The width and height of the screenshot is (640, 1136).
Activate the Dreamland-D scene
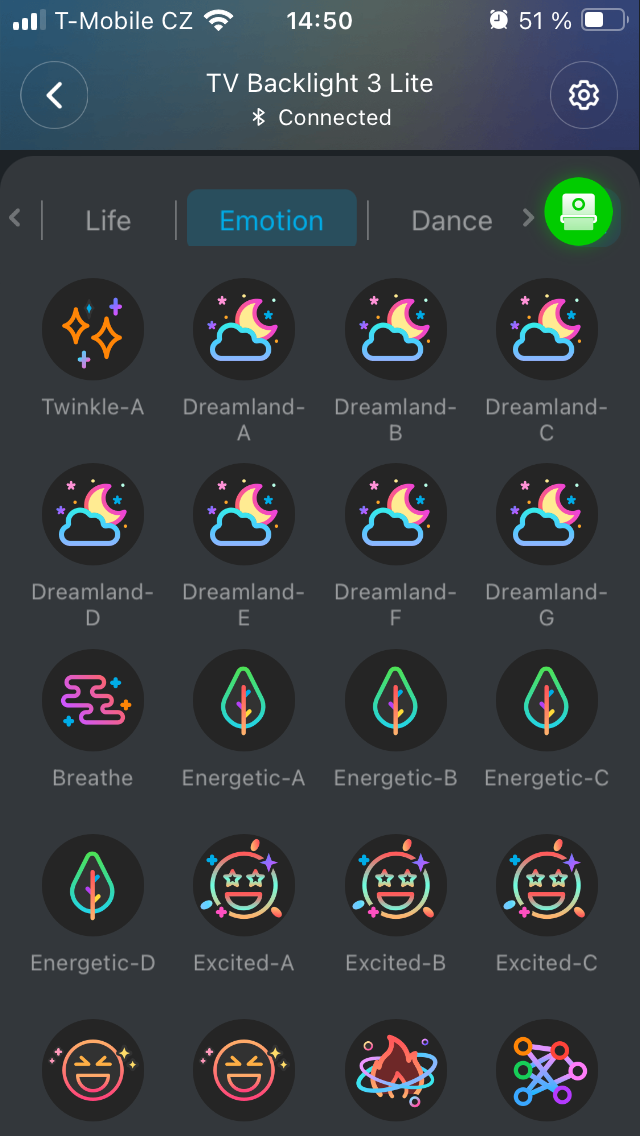coord(93,514)
